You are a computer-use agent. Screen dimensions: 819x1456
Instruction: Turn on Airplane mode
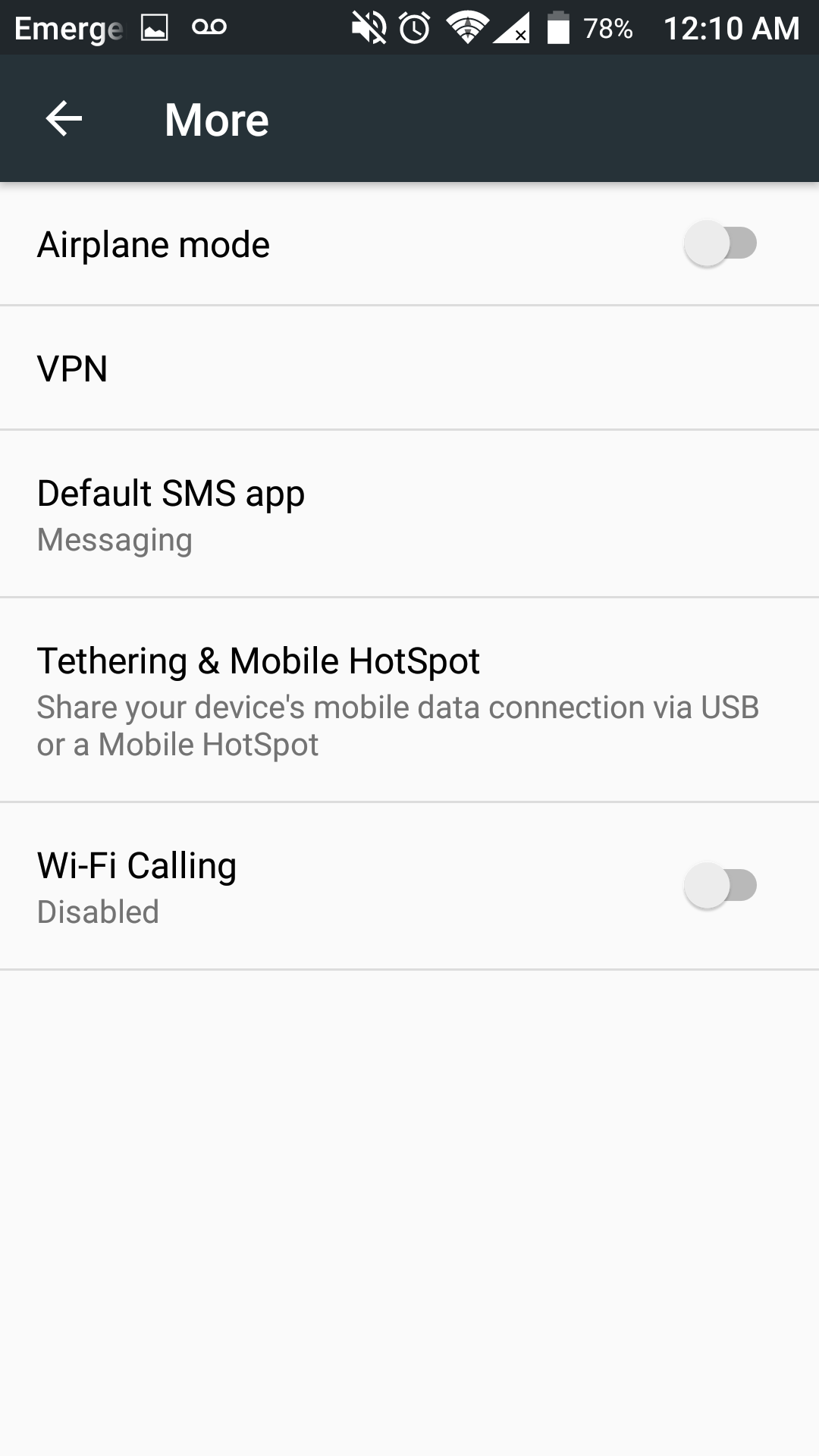tap(720, 244)
